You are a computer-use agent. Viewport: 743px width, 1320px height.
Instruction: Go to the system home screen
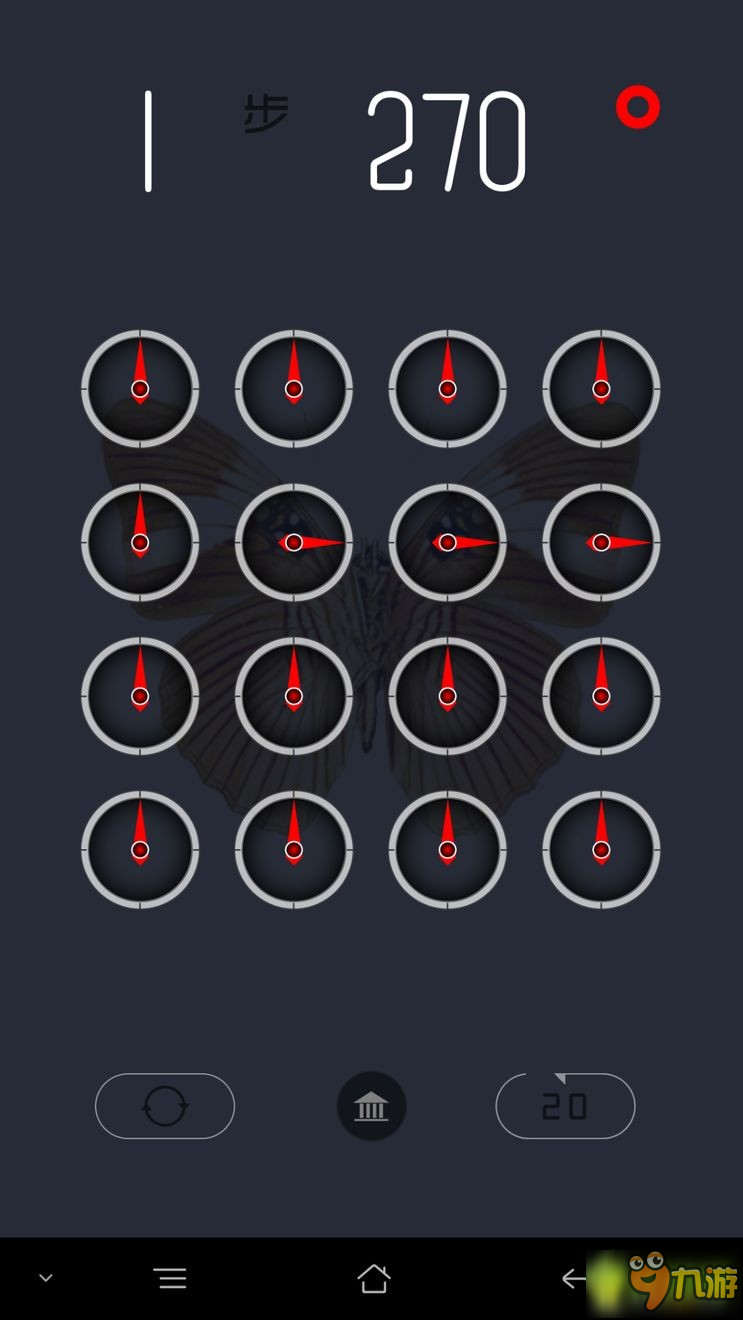pyautogui.click(x=373, y=1278)
